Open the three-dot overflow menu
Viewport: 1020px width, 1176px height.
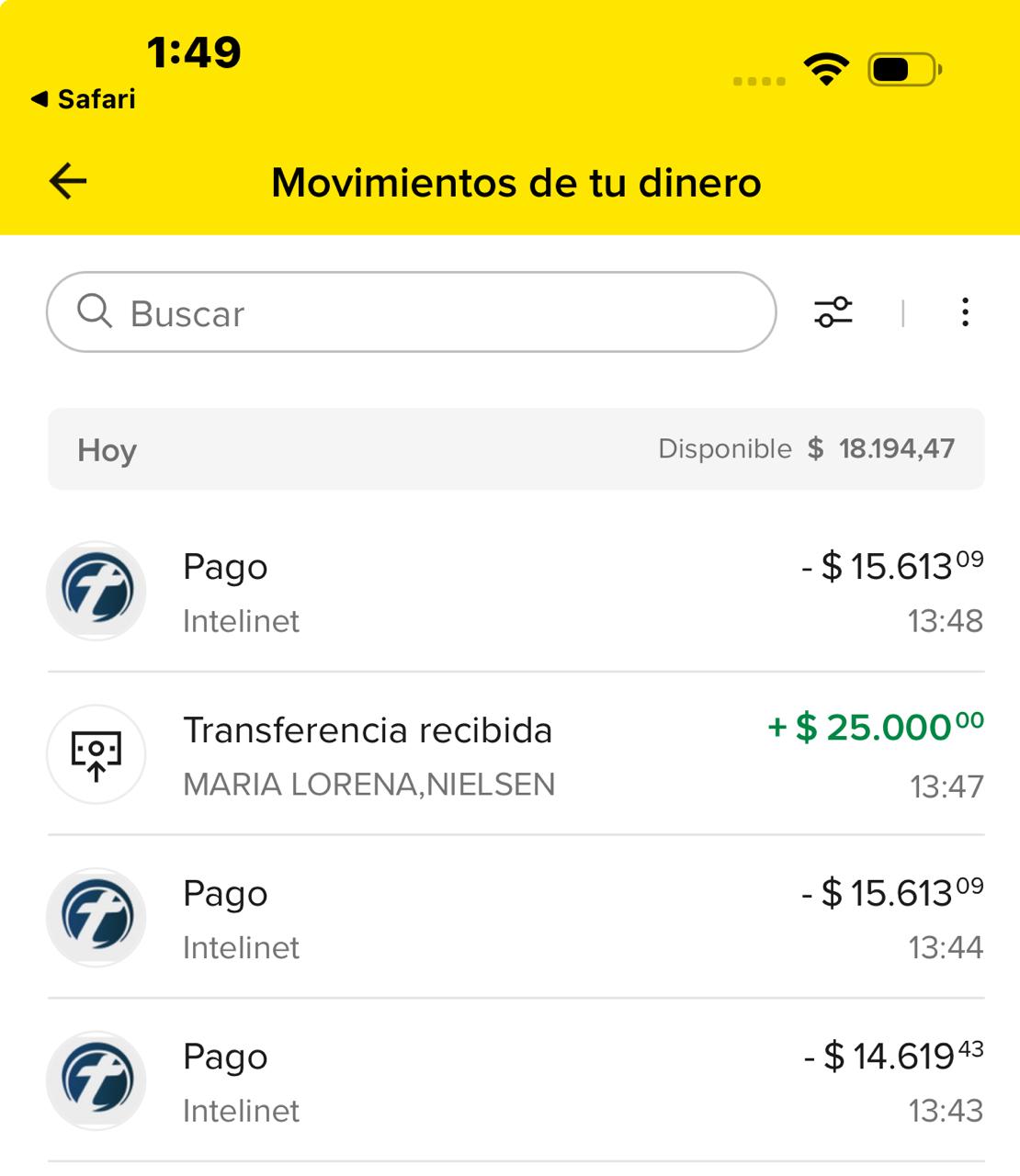point(965,312)
